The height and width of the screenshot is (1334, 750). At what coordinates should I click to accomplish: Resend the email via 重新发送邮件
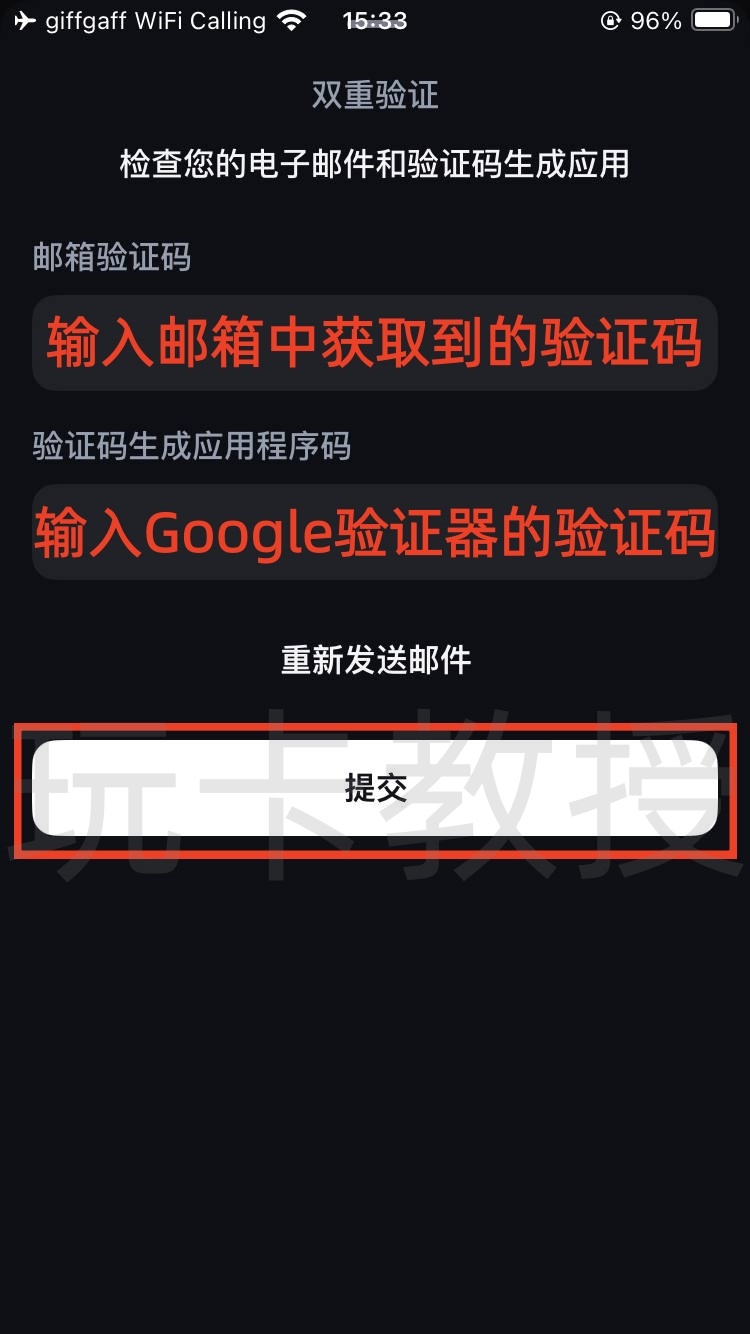(x=375, y=660)
